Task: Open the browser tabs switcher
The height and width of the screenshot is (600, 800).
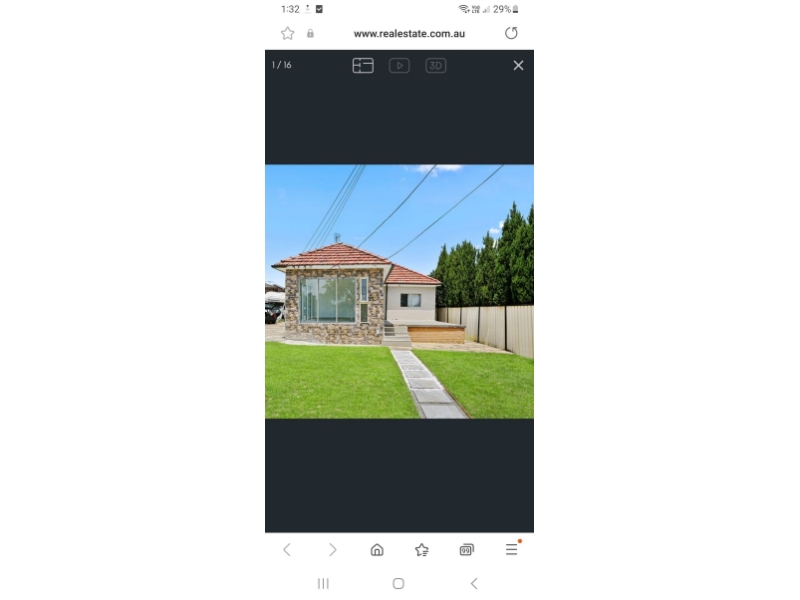Action: click(x=466, y=549)
